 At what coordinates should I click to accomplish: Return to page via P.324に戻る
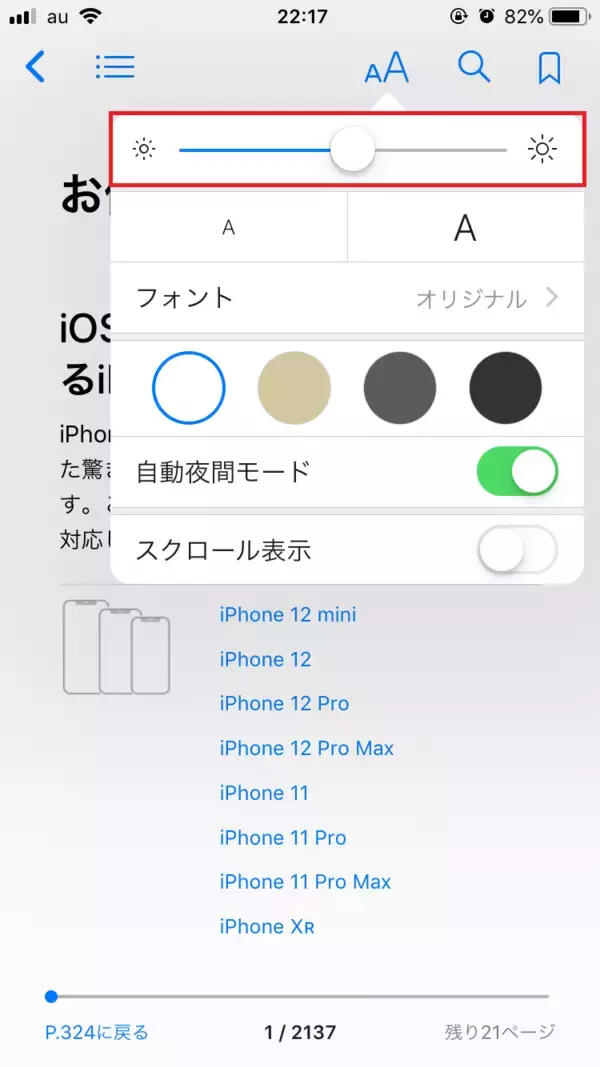click(97, 1032)
